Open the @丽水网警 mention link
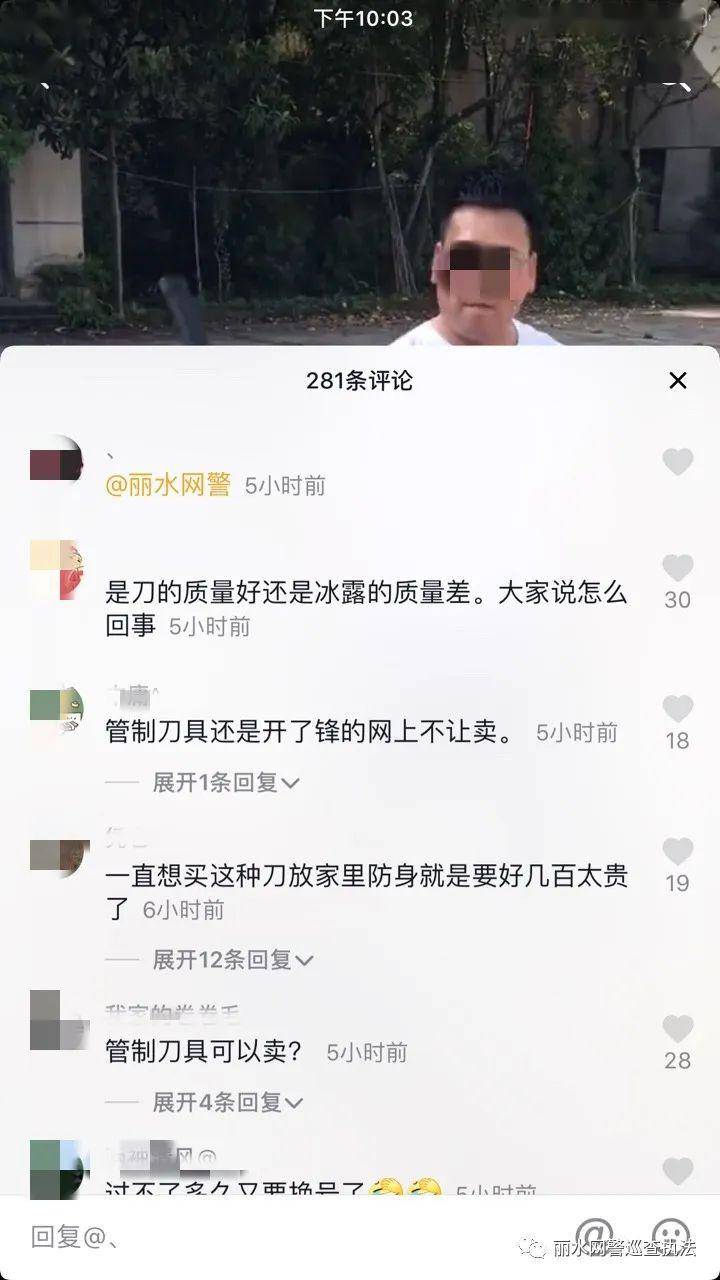This screenshot has width=720, height=1280. (x=168, y=486)
